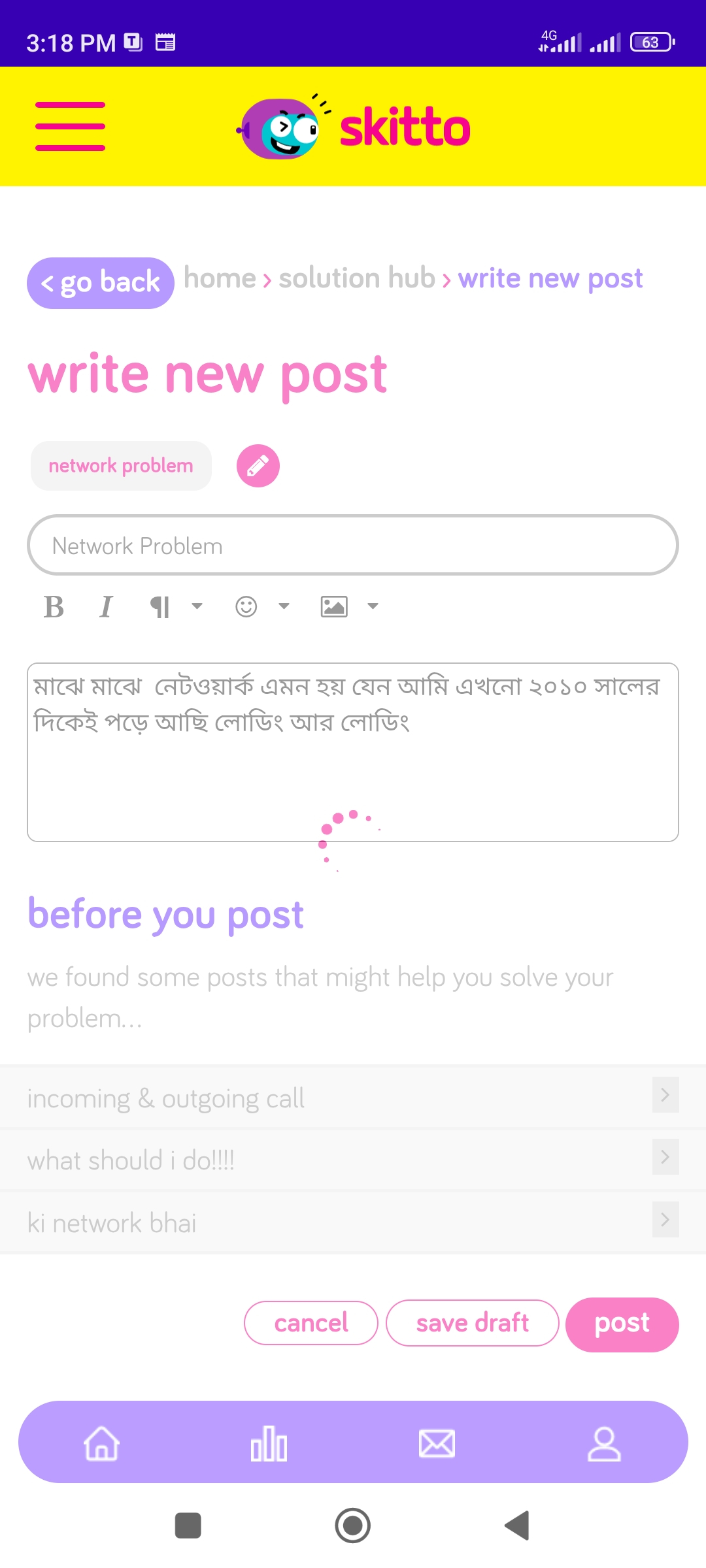The height and width of the screenshot is (1568, 706).
Task: Submit the post
Action: tap(622, 1324)
